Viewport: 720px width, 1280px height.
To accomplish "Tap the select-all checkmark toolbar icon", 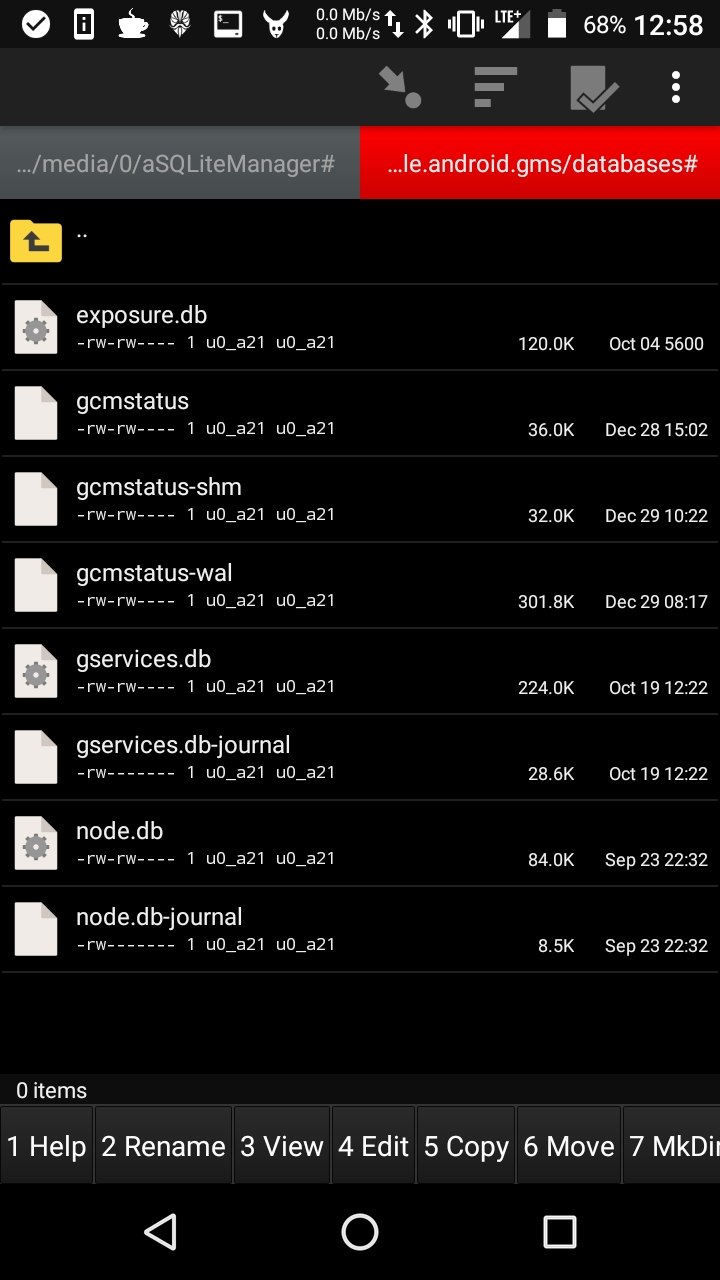I will 594,88.
